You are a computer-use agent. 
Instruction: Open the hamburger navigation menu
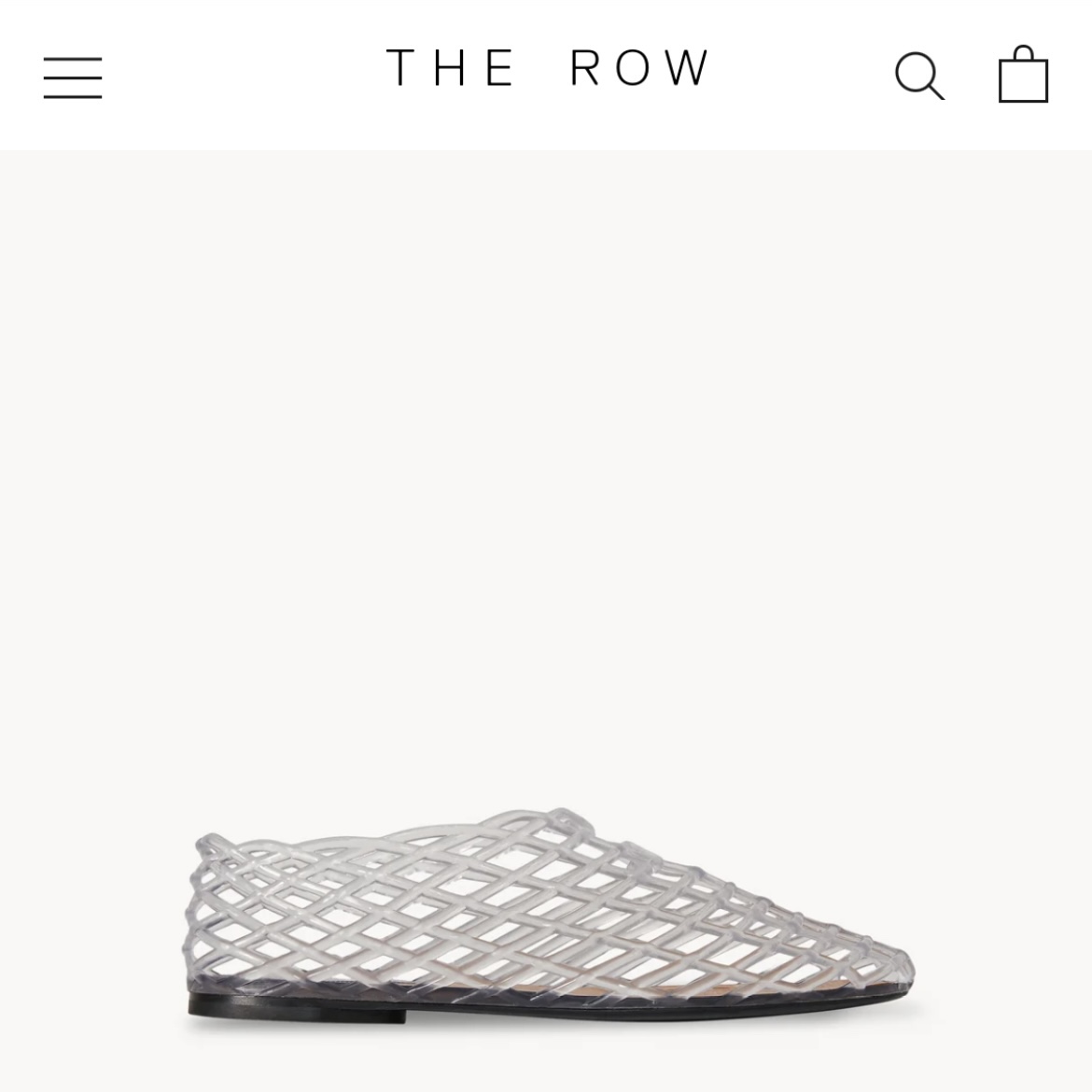pos(73,77)
